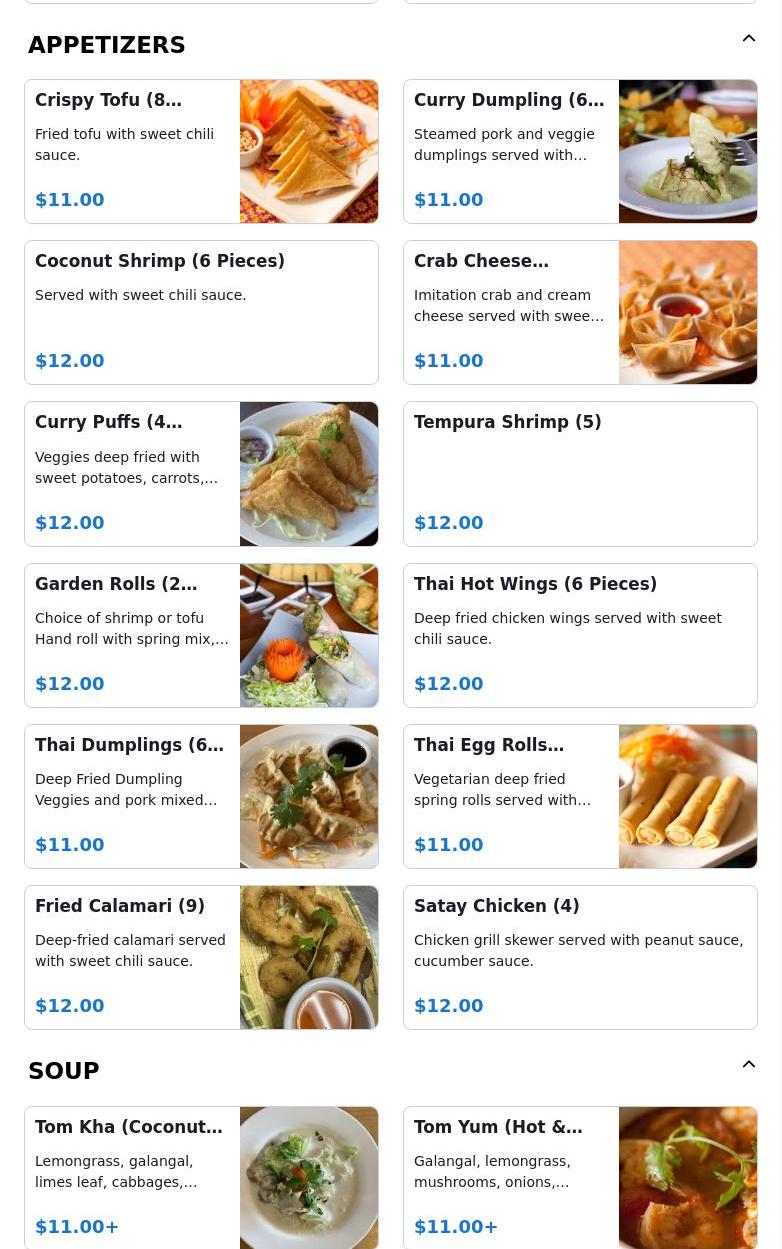Select Fried Calamari (9)
This screenshot has height=1249, width=782.
201,957
